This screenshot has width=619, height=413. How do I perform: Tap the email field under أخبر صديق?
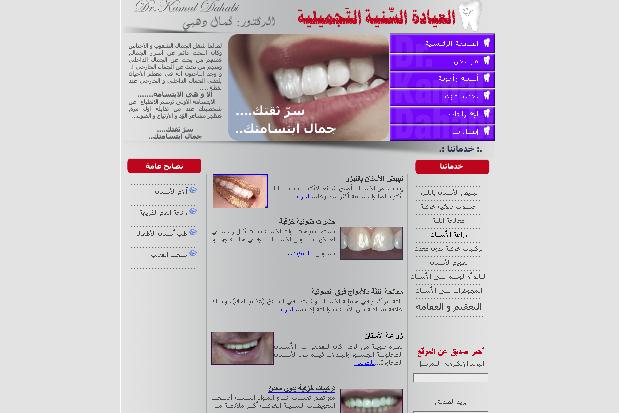450,378
